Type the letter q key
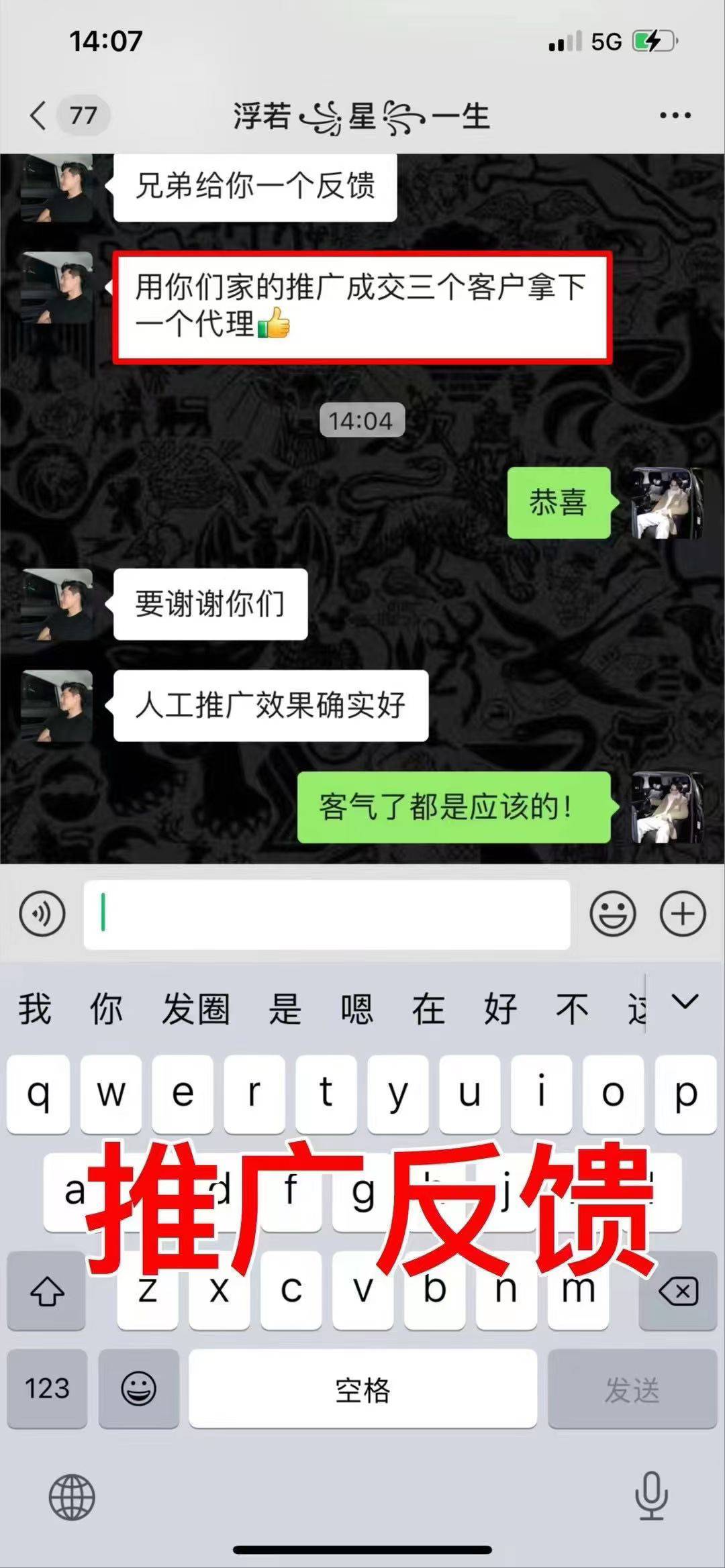 point(38,1095)
